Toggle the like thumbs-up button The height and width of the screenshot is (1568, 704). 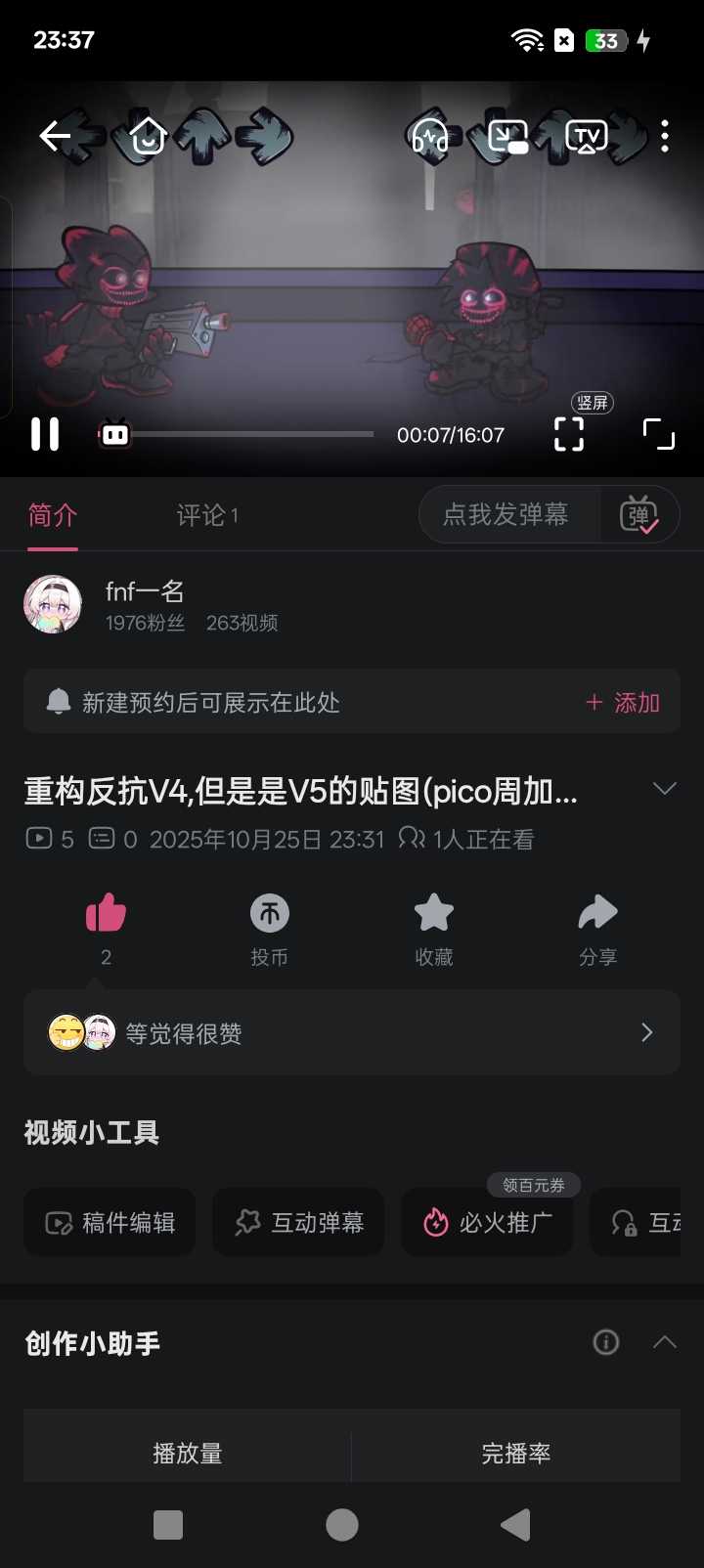[x=106, y=915]
